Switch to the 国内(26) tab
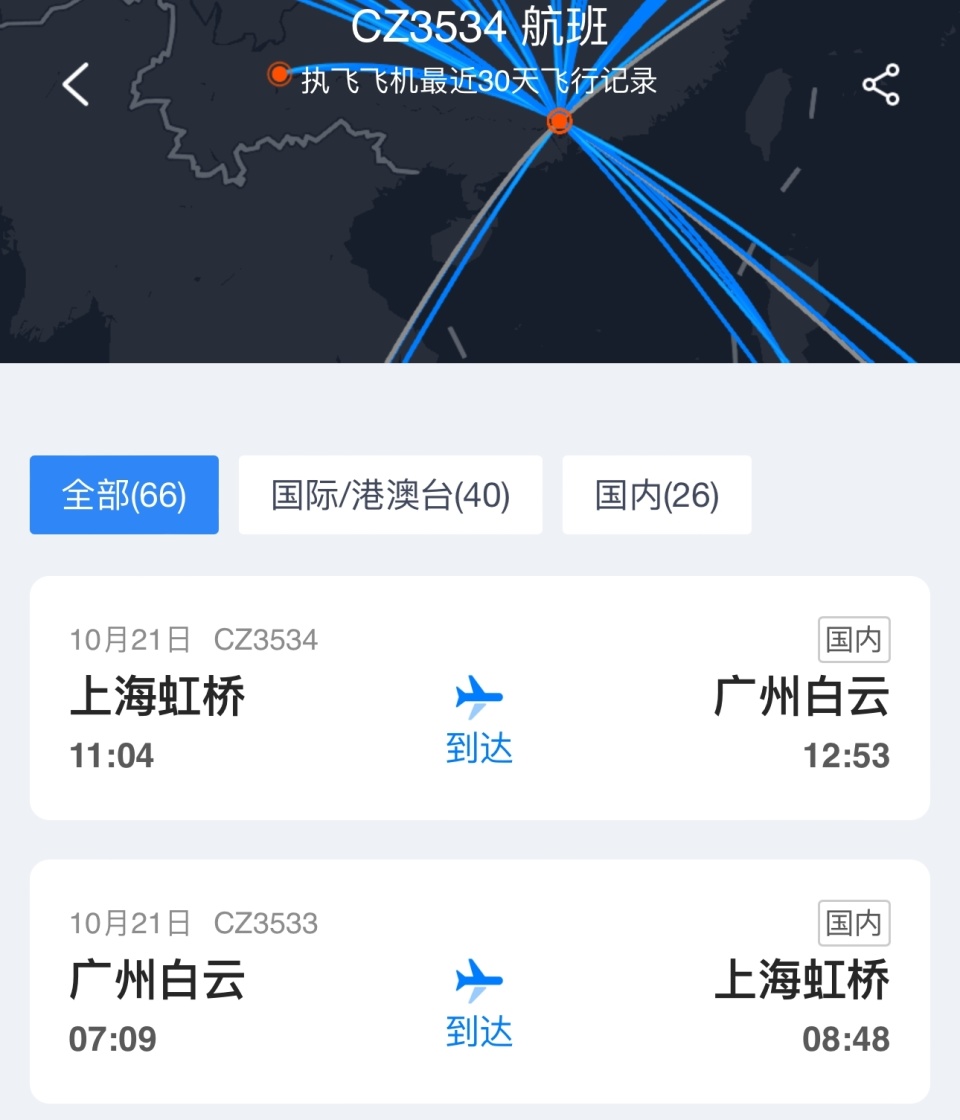Viewport: 960px width, 1120px height. (x=656, y=494)
